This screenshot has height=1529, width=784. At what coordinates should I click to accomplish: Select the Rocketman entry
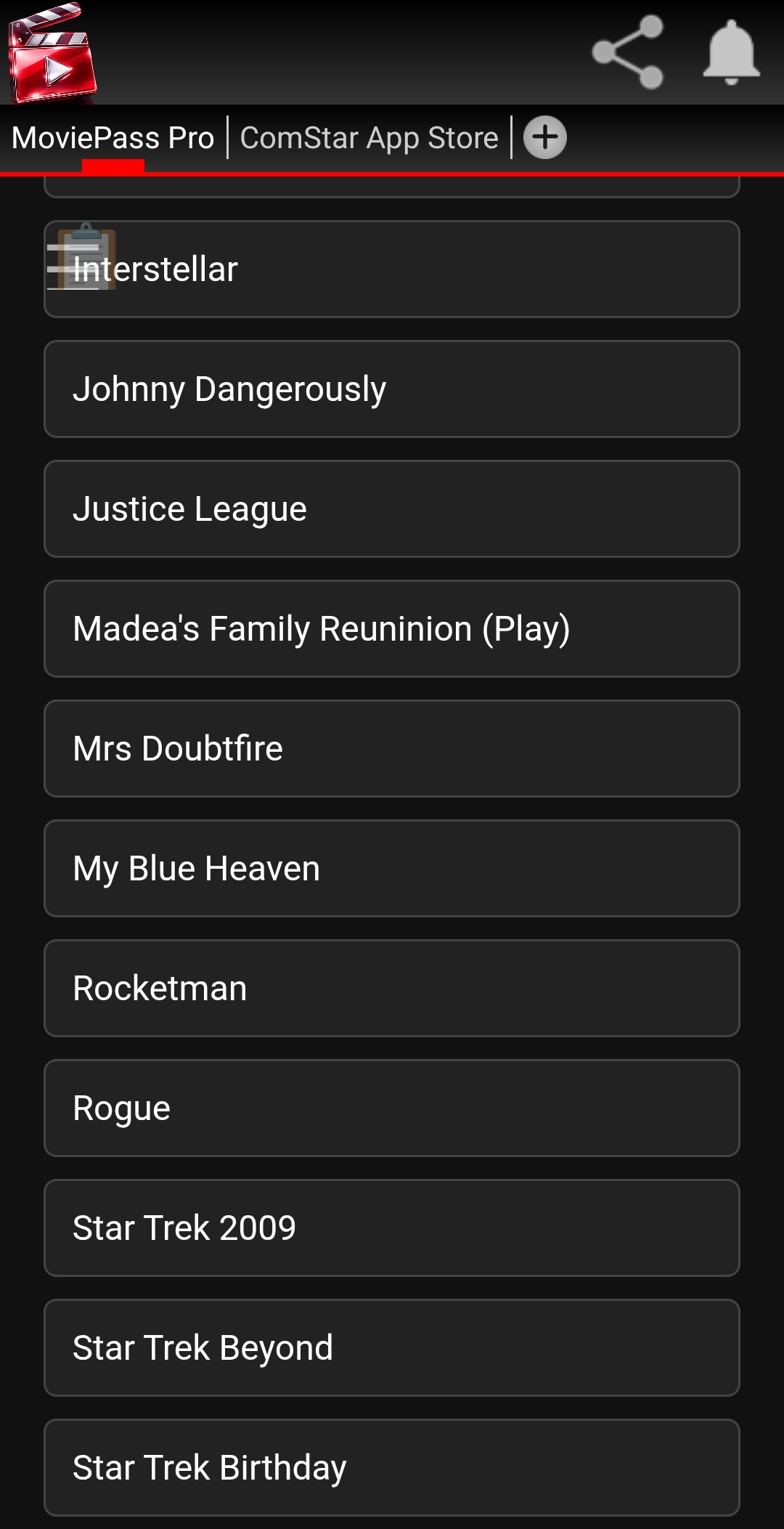[392, 989]
